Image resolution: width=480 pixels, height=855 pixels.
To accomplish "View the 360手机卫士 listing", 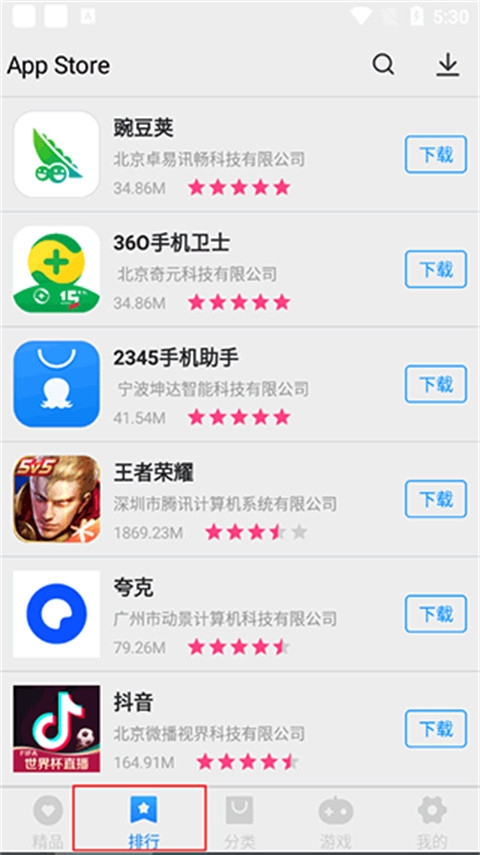I will click(x=240, y=269).
